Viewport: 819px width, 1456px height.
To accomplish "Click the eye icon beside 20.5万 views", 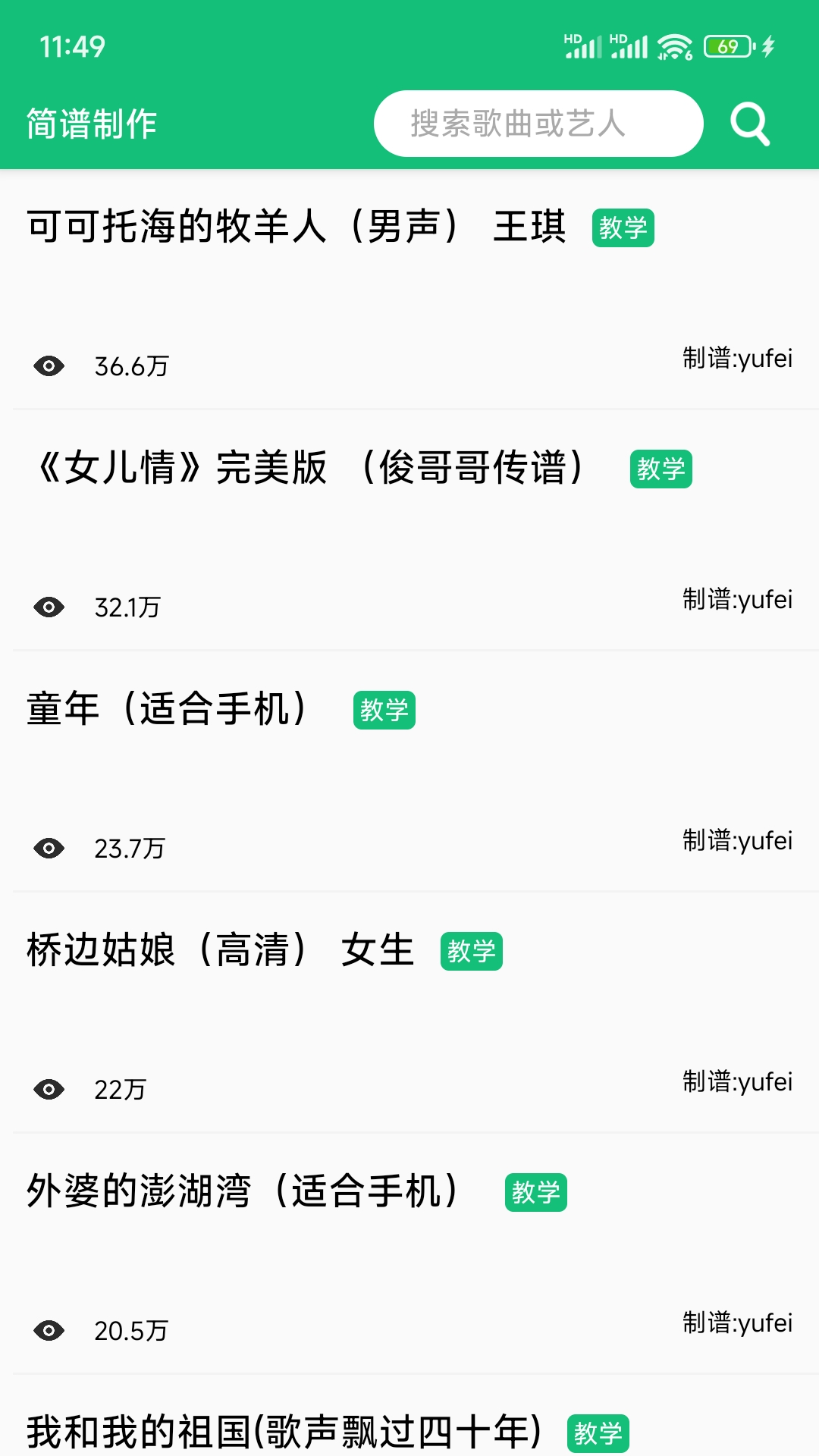I will [49, 1331].
